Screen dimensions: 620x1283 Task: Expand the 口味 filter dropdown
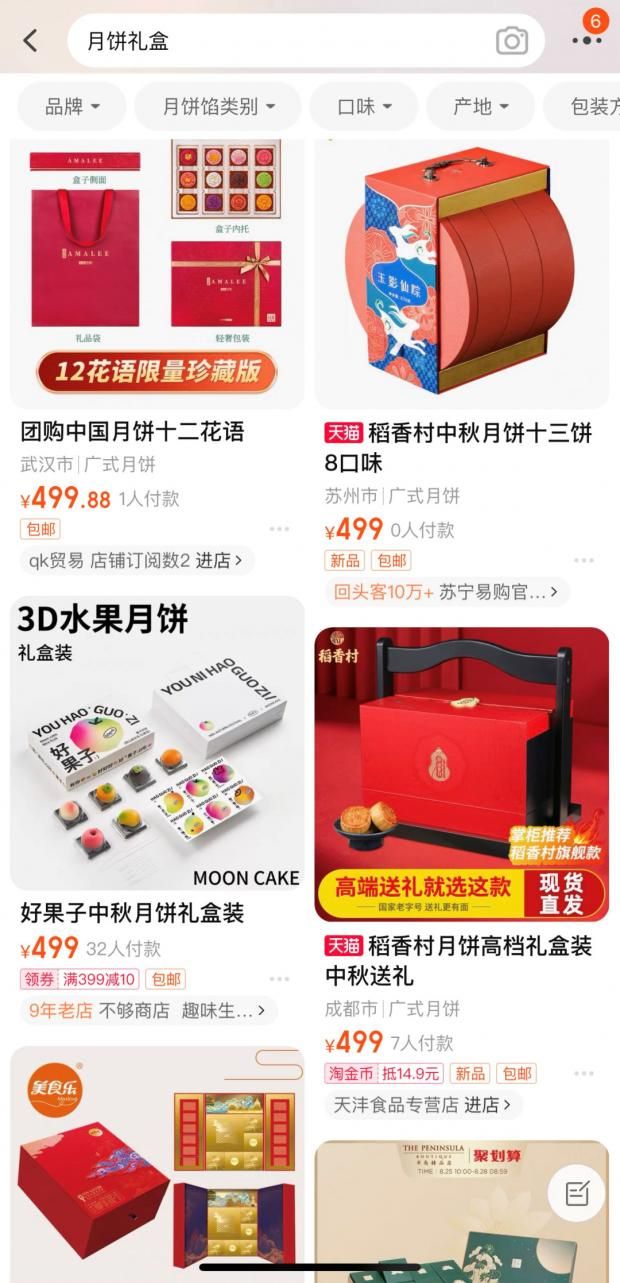click(364, 106)
